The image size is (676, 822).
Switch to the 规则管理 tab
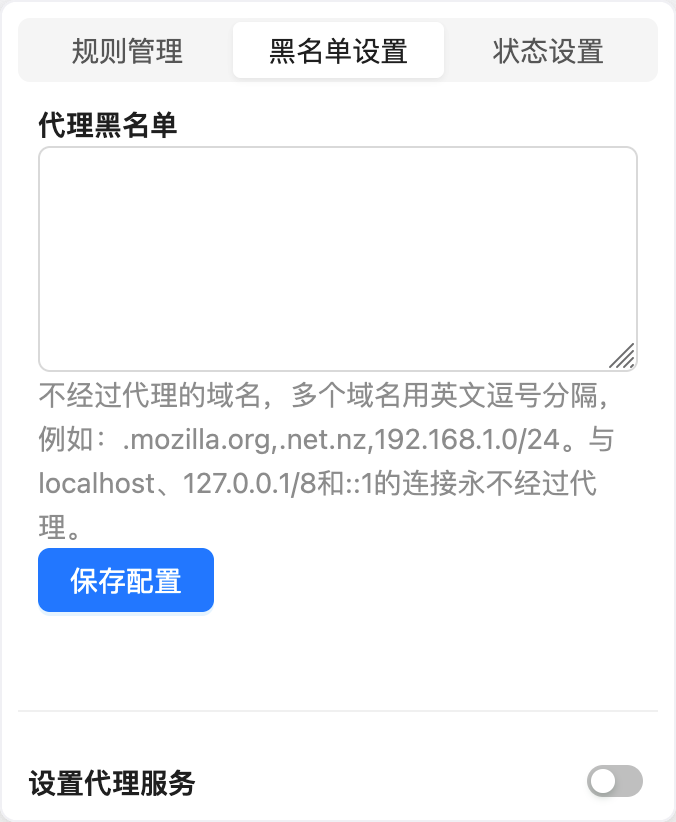127,51
